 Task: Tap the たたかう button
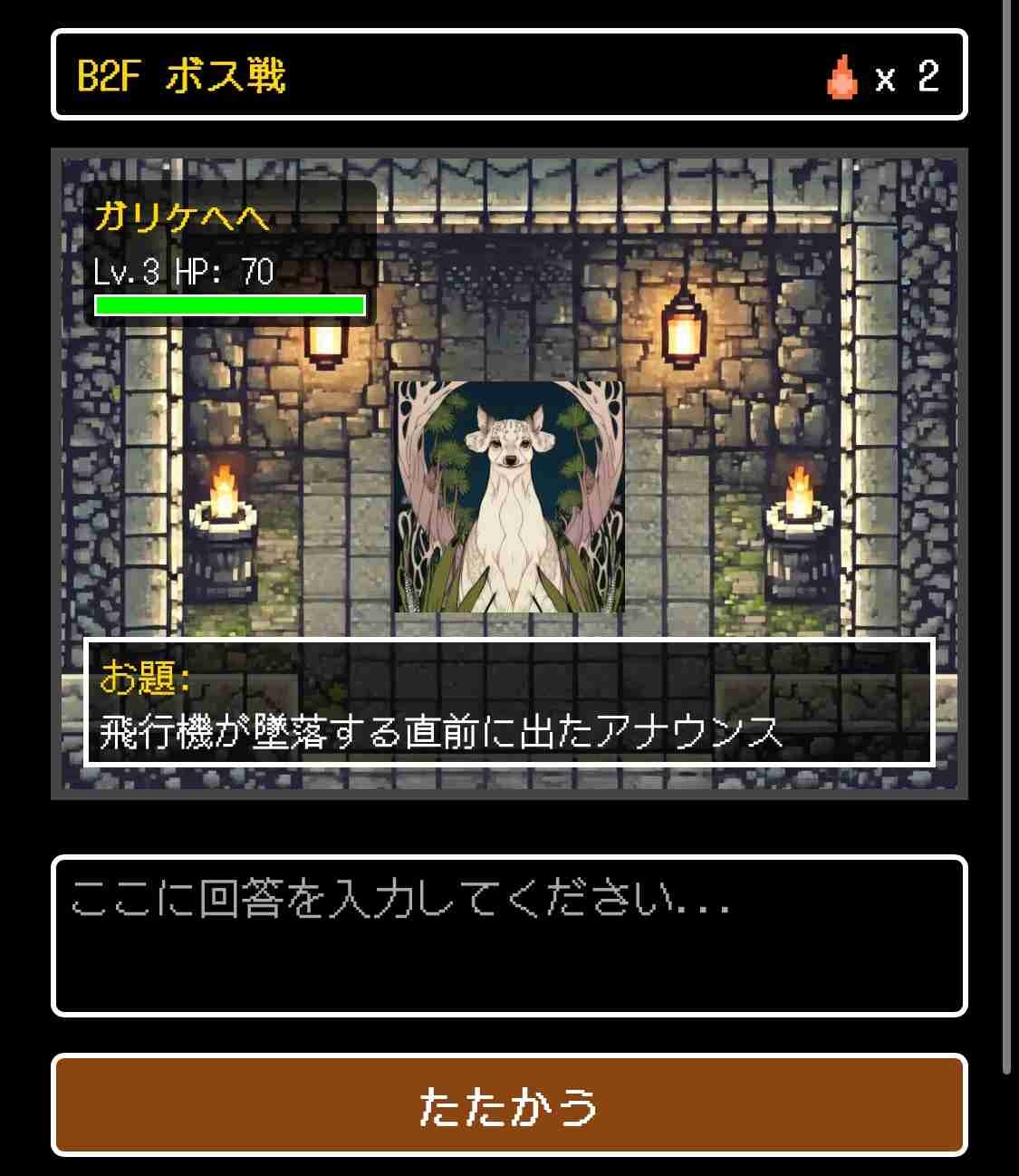point(509,1105)
